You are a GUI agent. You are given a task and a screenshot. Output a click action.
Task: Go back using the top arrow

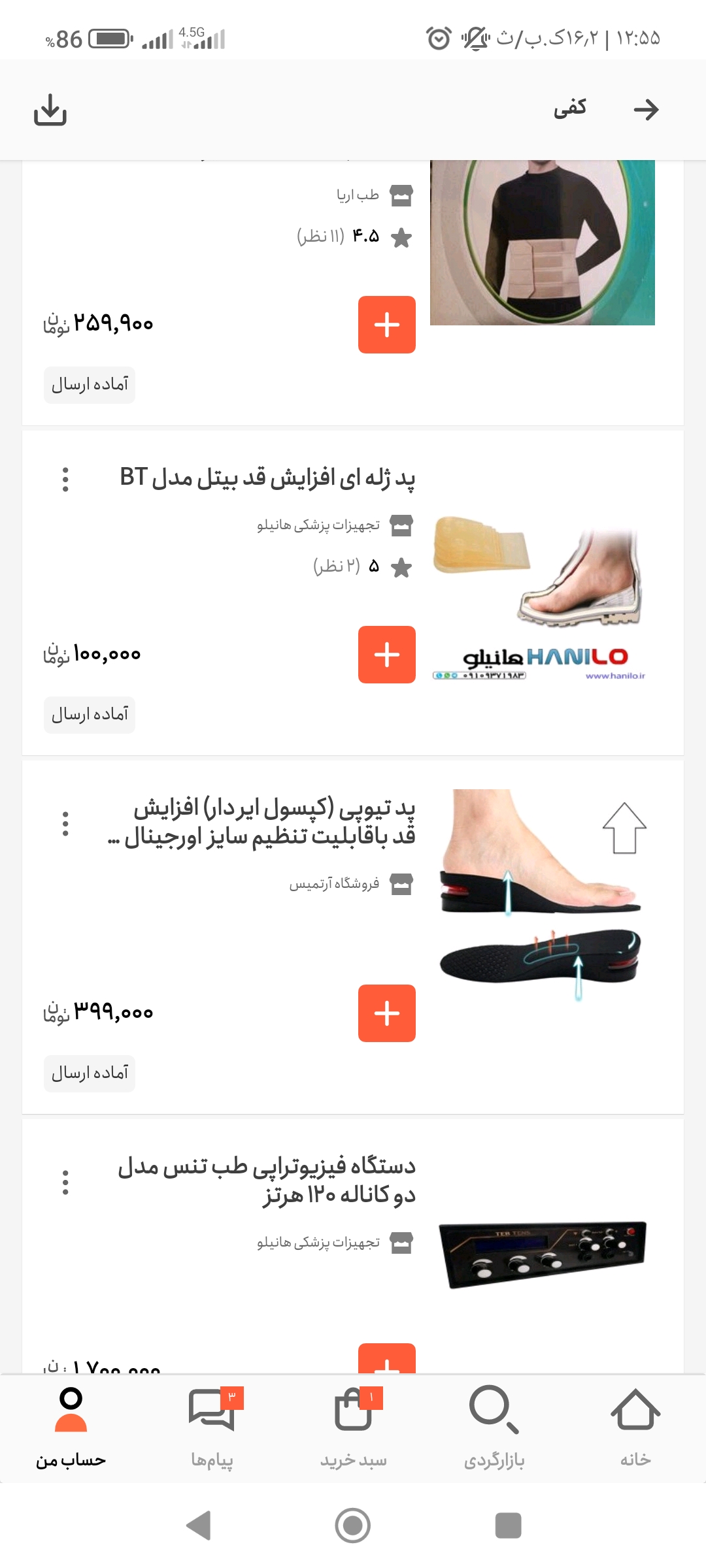646,109
